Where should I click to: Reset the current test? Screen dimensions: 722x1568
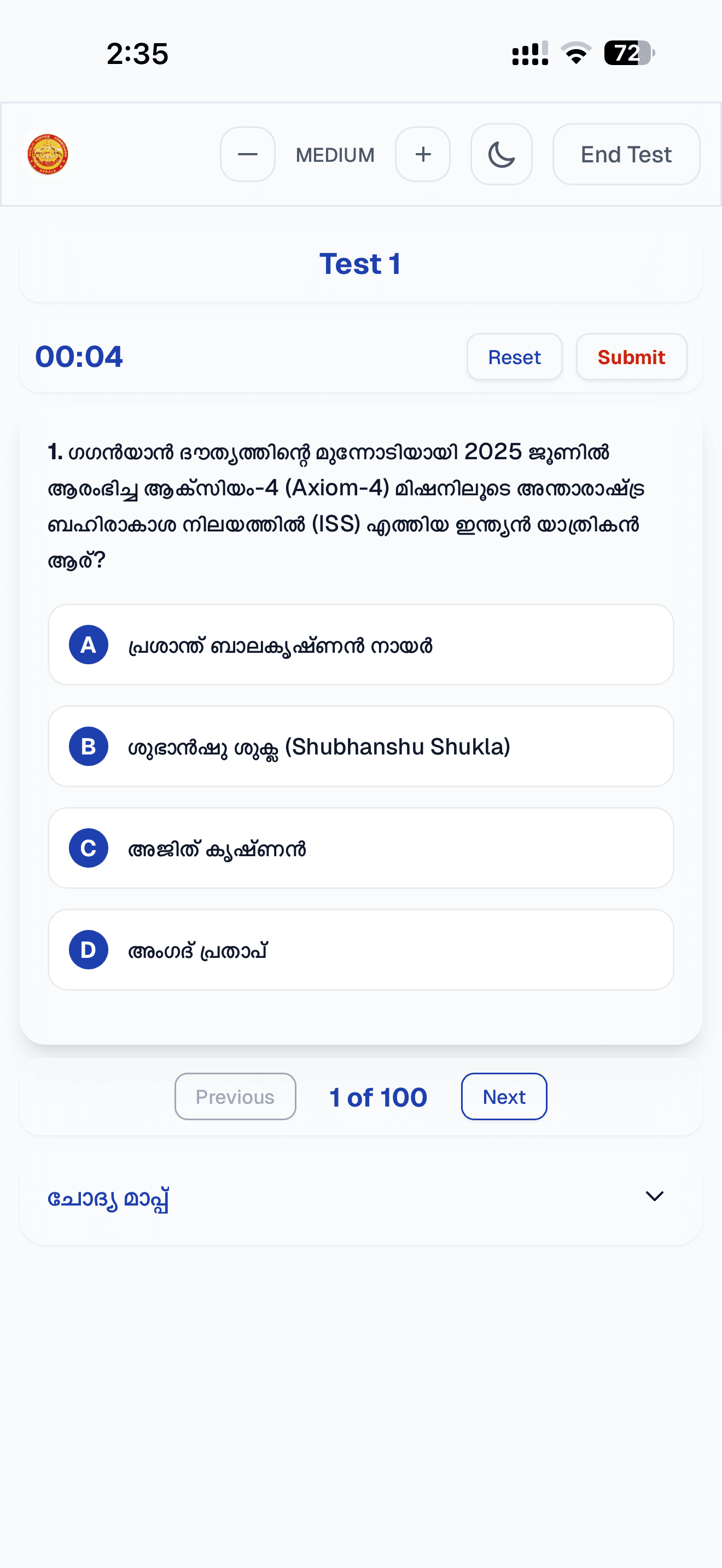pyautogui.click(x=514, y=358)
